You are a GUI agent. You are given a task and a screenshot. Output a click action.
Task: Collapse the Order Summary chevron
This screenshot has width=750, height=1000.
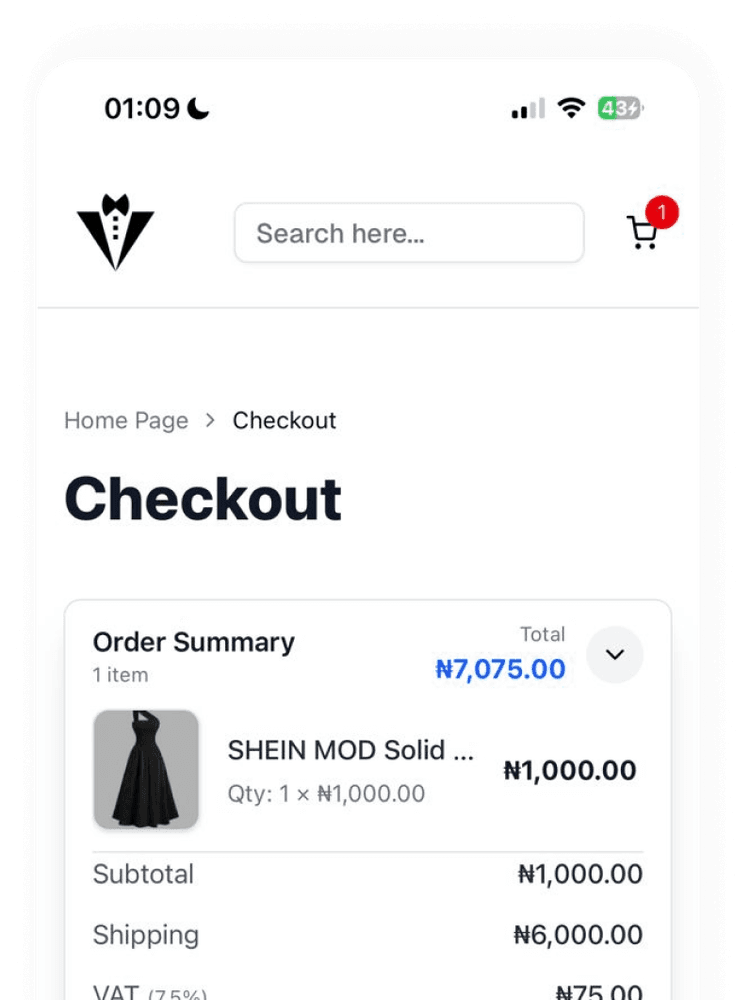[615, 655]
